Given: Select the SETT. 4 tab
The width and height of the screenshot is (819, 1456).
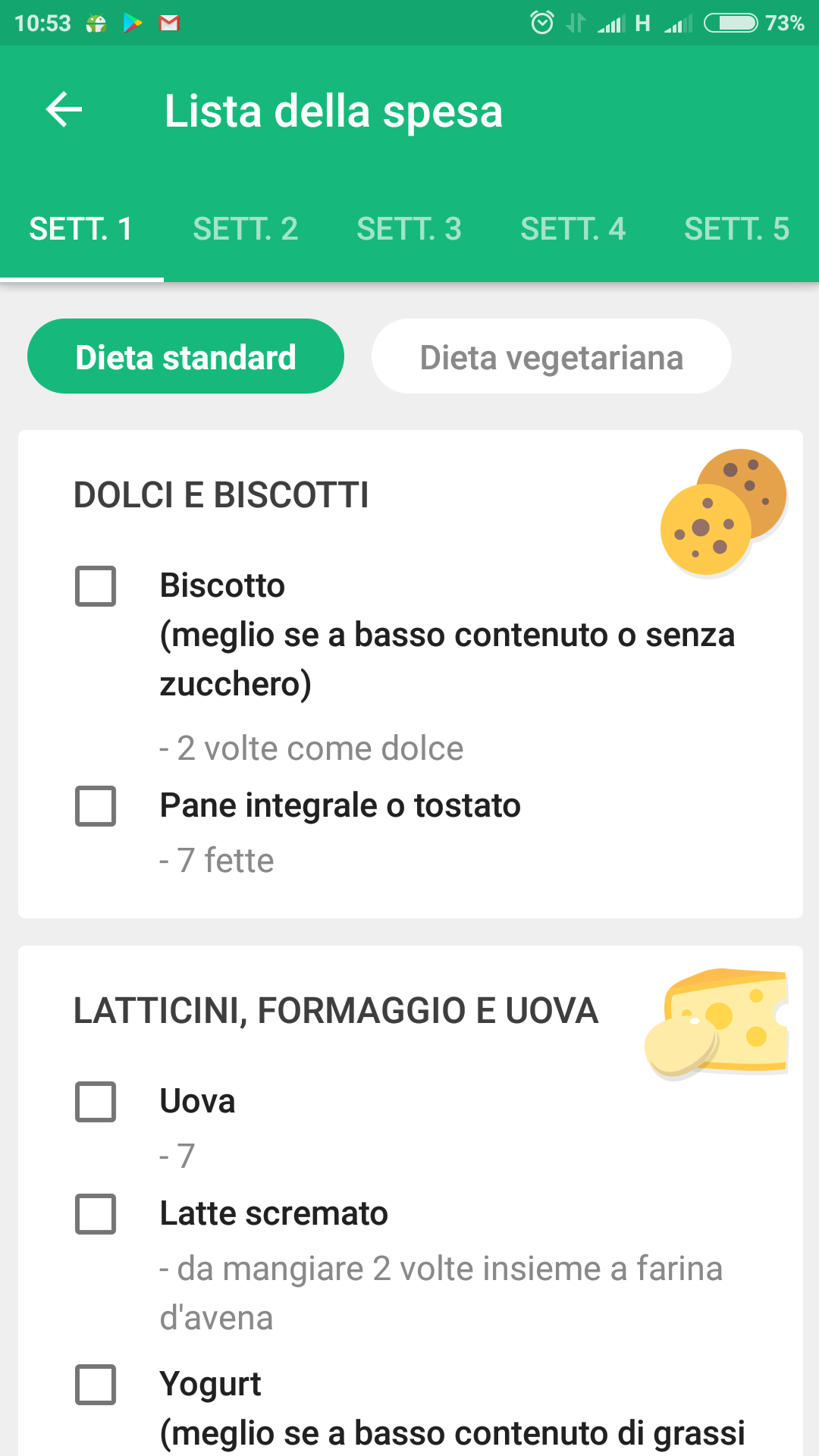Looking at the screenshot, I should (x=573, y=229).
